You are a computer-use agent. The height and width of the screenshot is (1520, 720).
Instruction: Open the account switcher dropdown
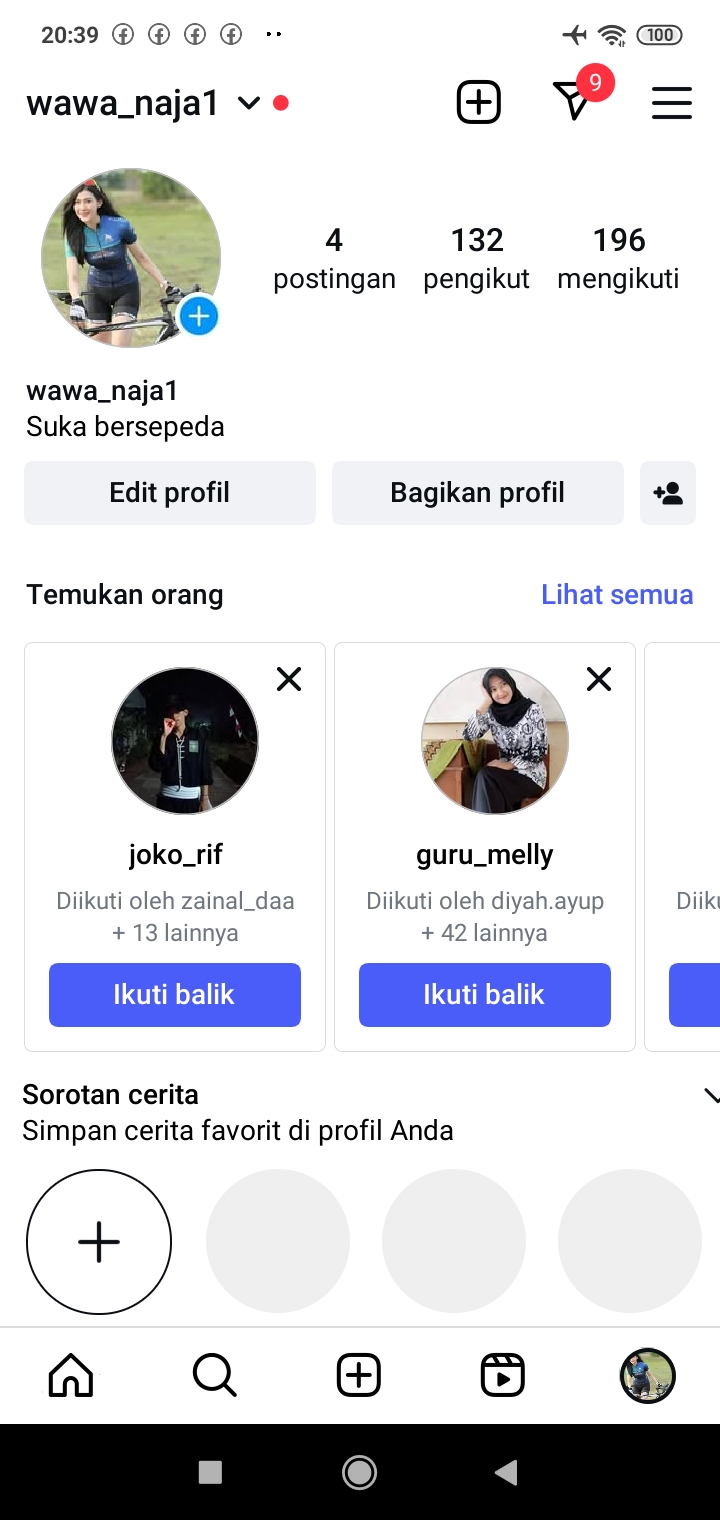[249, 103]
